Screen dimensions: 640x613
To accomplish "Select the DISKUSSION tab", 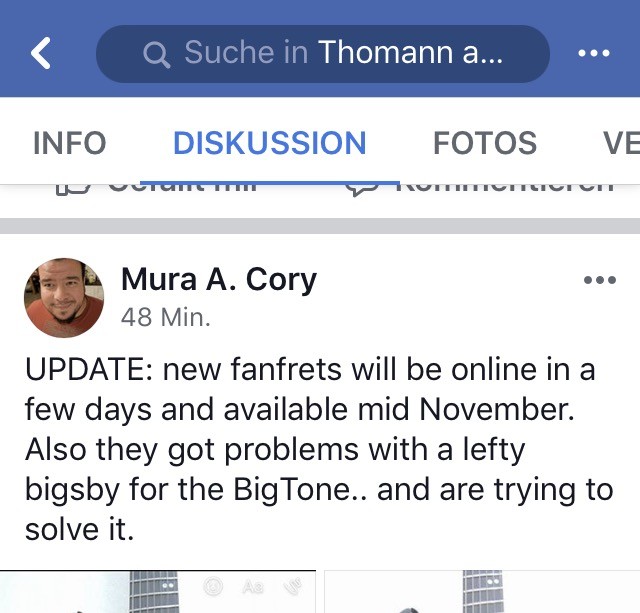I will (269, 143).
